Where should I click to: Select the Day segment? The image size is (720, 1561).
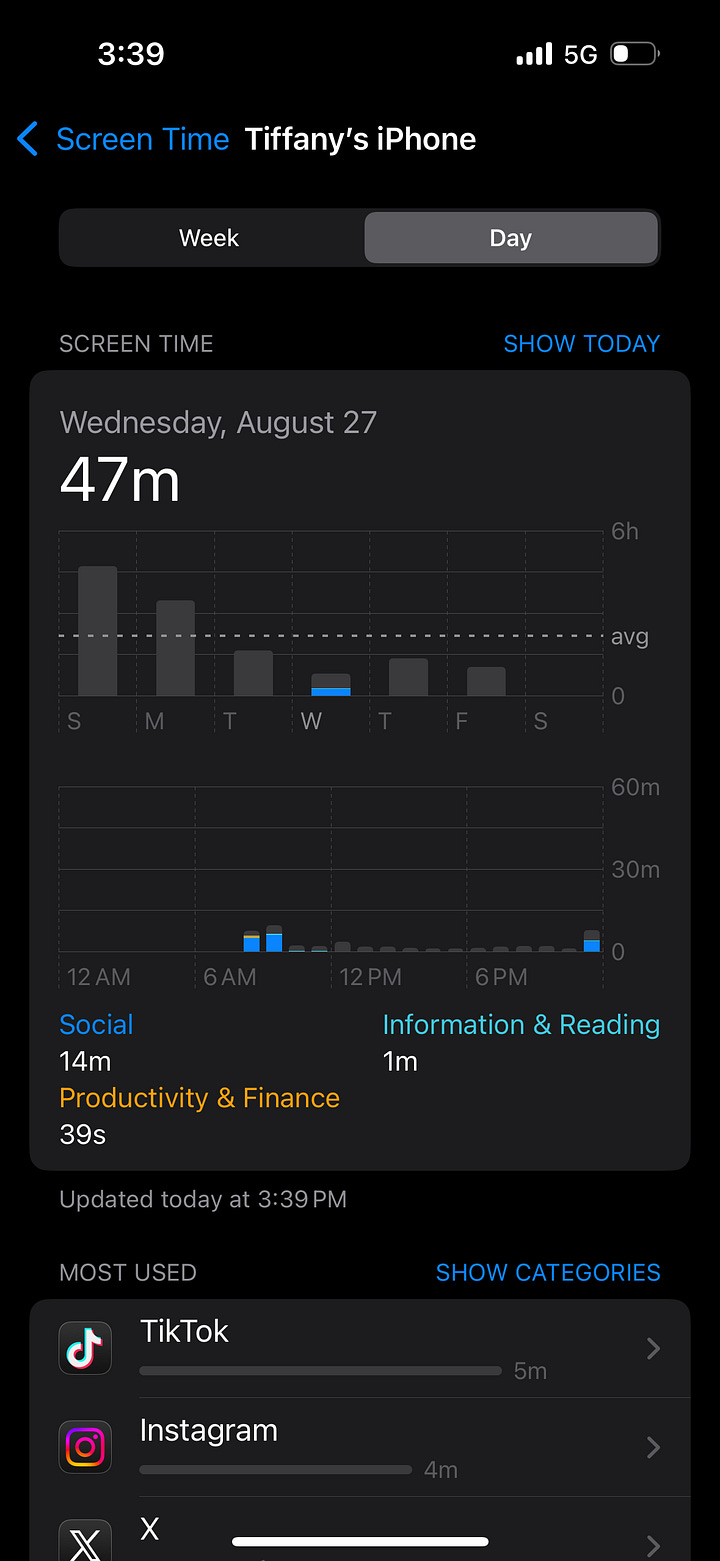(x=510, y=238)
